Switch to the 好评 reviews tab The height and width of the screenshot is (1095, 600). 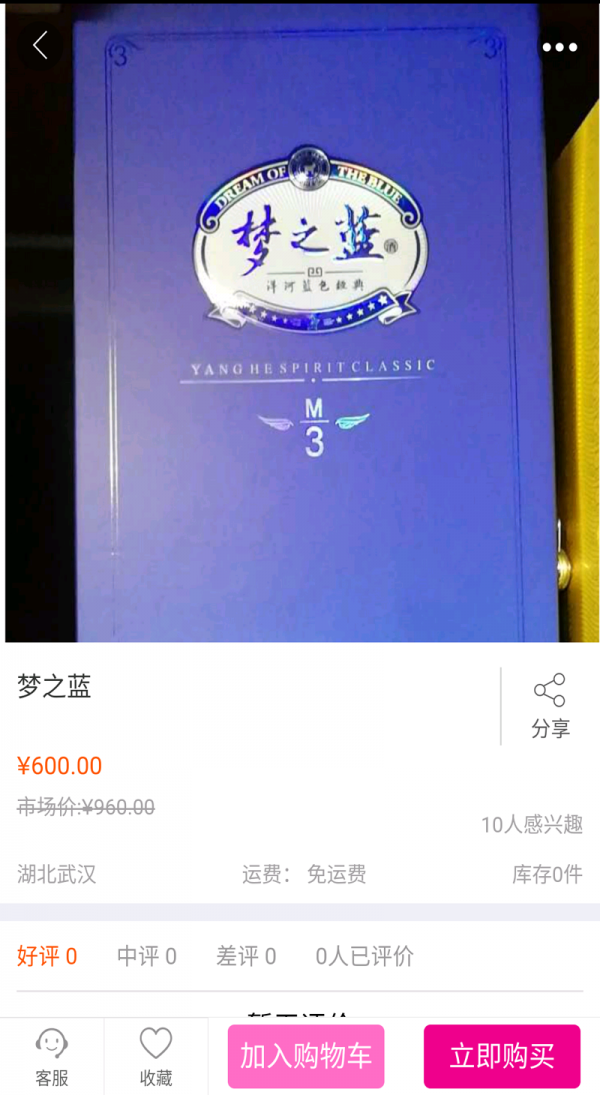point(47,956)
